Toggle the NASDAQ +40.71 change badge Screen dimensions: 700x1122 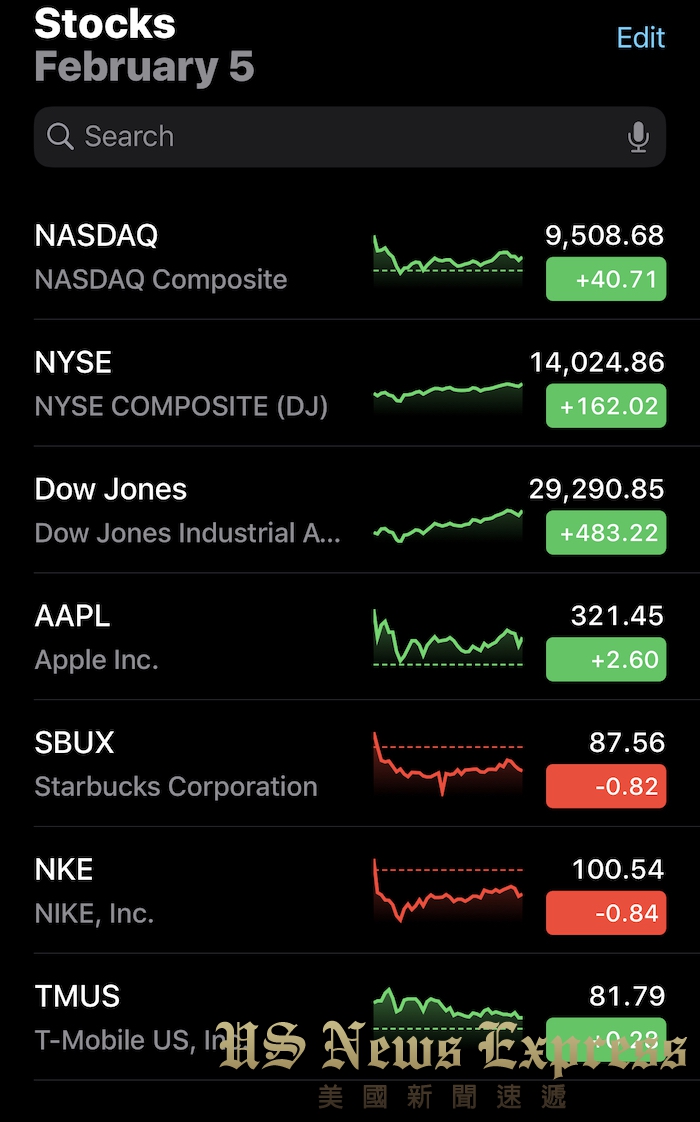(x=606, y=279)
